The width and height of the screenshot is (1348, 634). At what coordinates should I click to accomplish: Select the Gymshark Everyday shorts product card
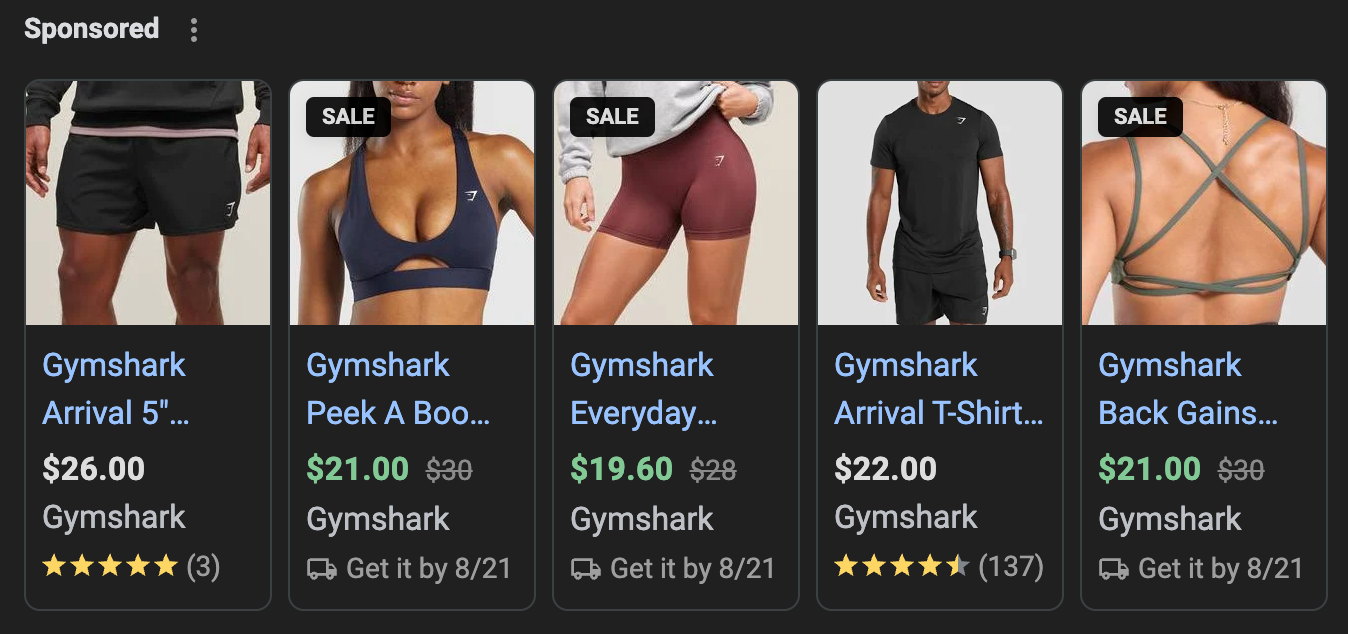642,389
